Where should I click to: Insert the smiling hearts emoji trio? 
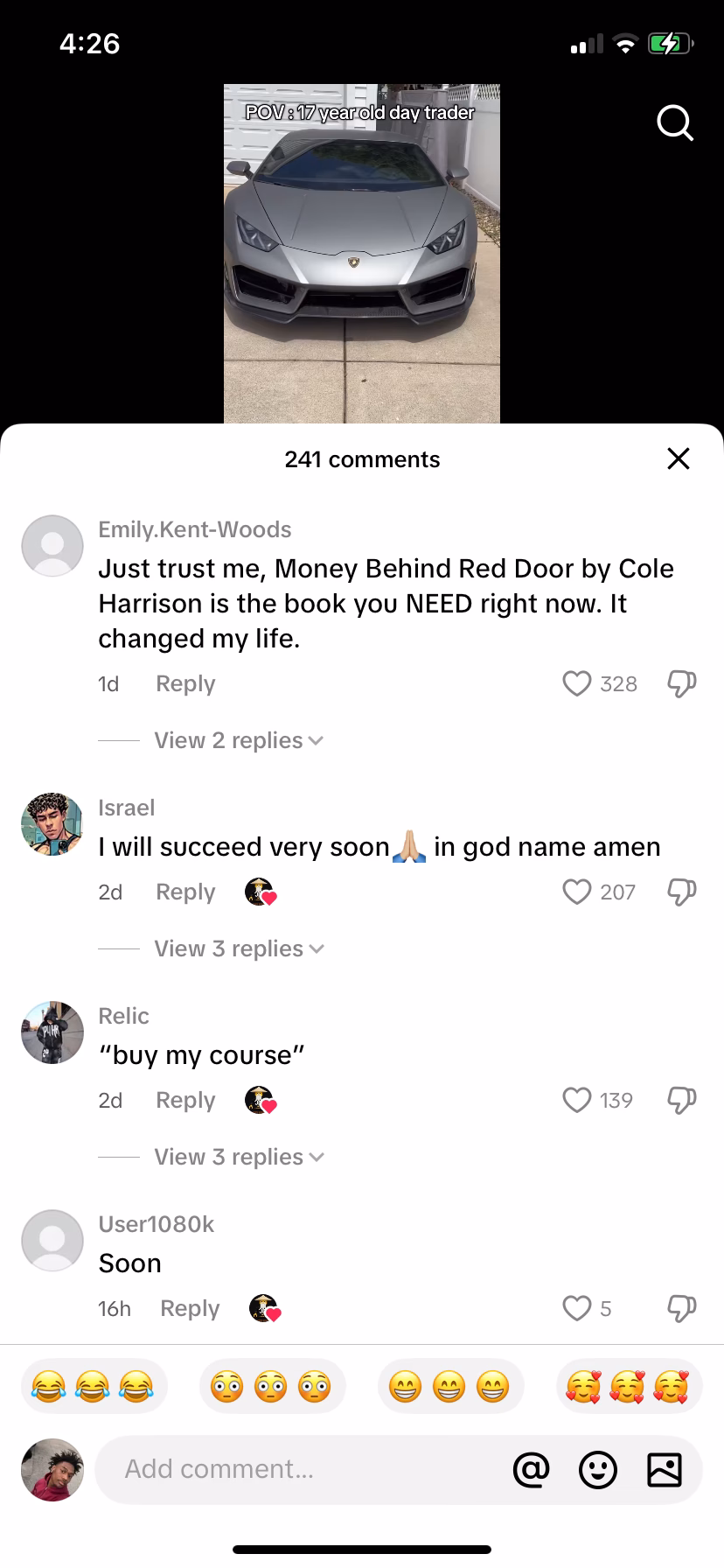(x=628, y=1386)
